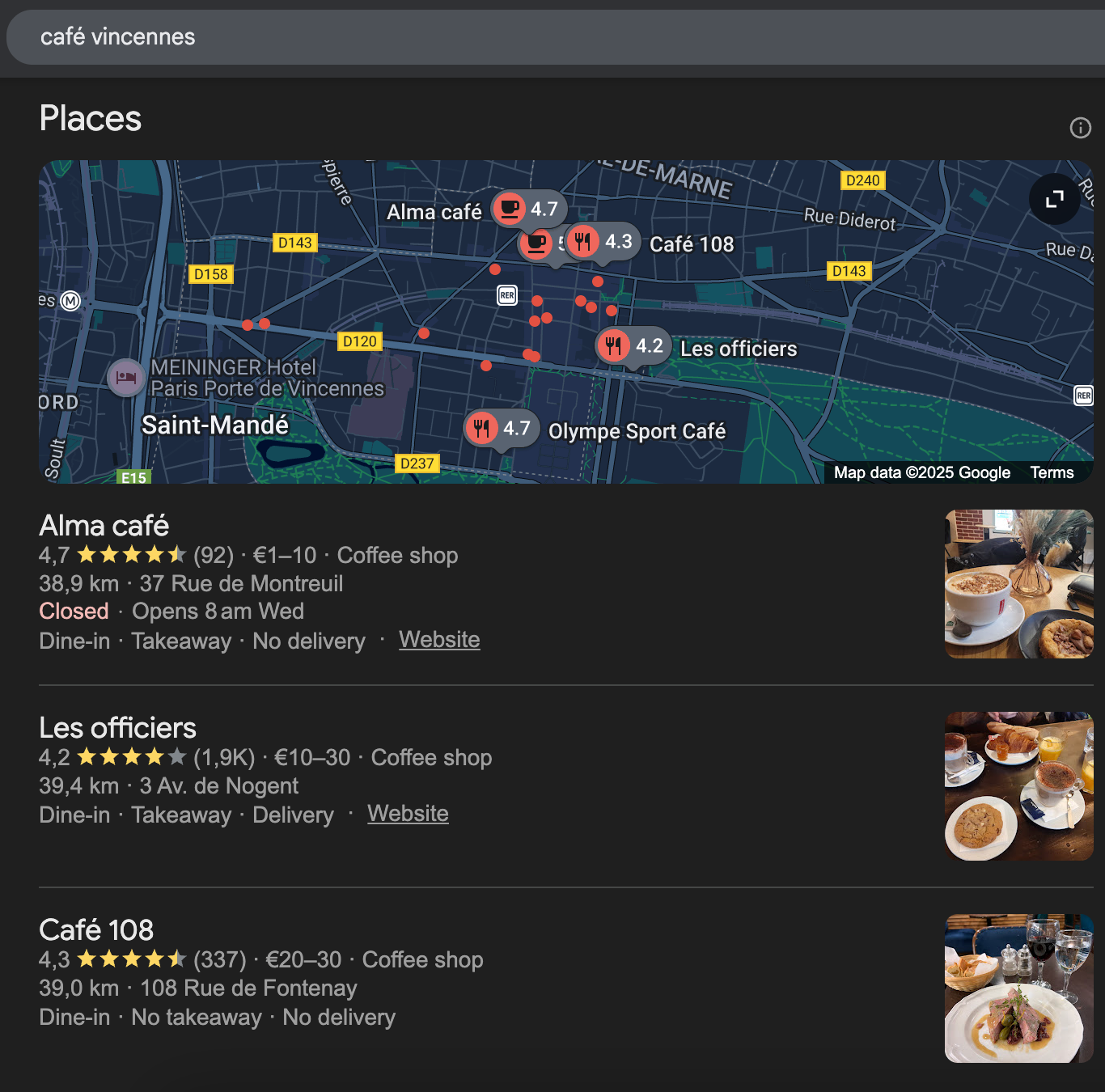Tap the MEININGER Hotel marker on map
Viewport: 1105px width, 1092px height.
pyautogui.click(x=125, y=377)
